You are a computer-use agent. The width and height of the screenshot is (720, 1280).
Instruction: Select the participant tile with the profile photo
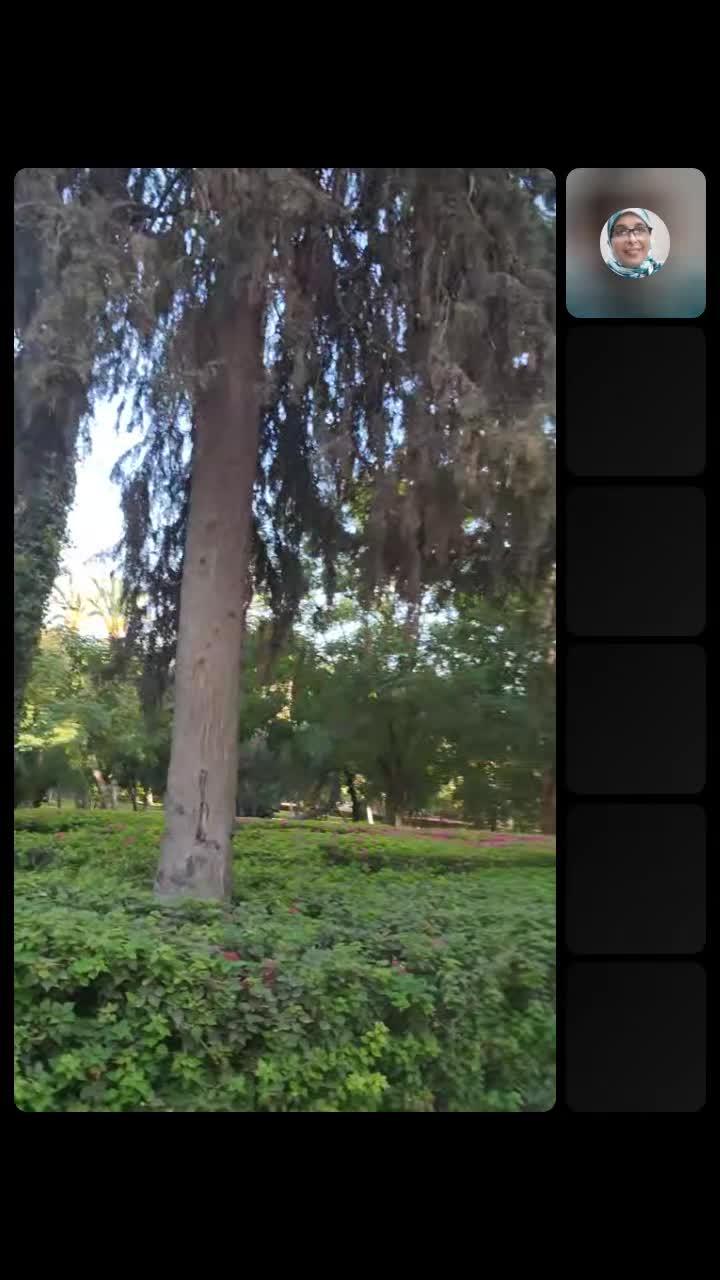(x=635, y=243)
